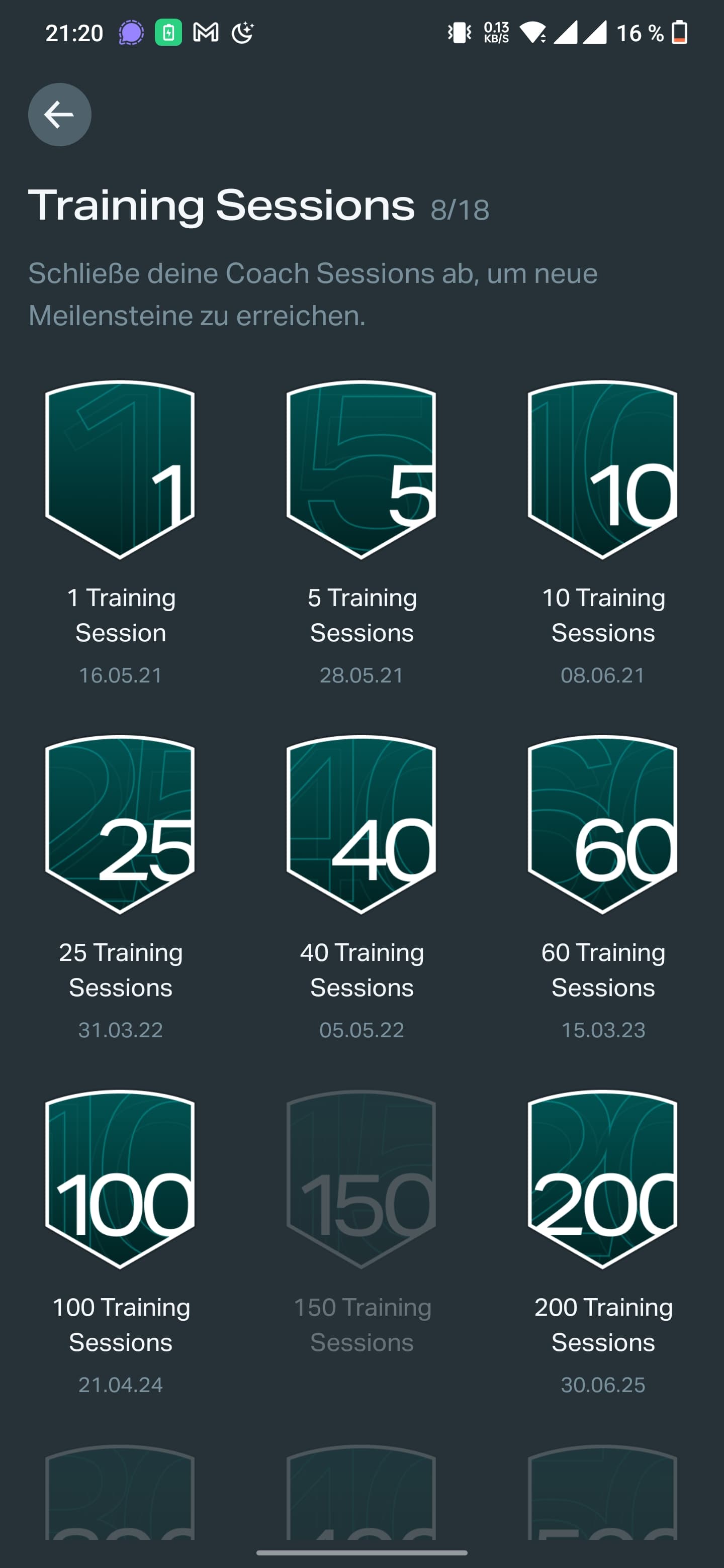
Task: View the 10 Training Sessions badge
Action: point(603,470)
